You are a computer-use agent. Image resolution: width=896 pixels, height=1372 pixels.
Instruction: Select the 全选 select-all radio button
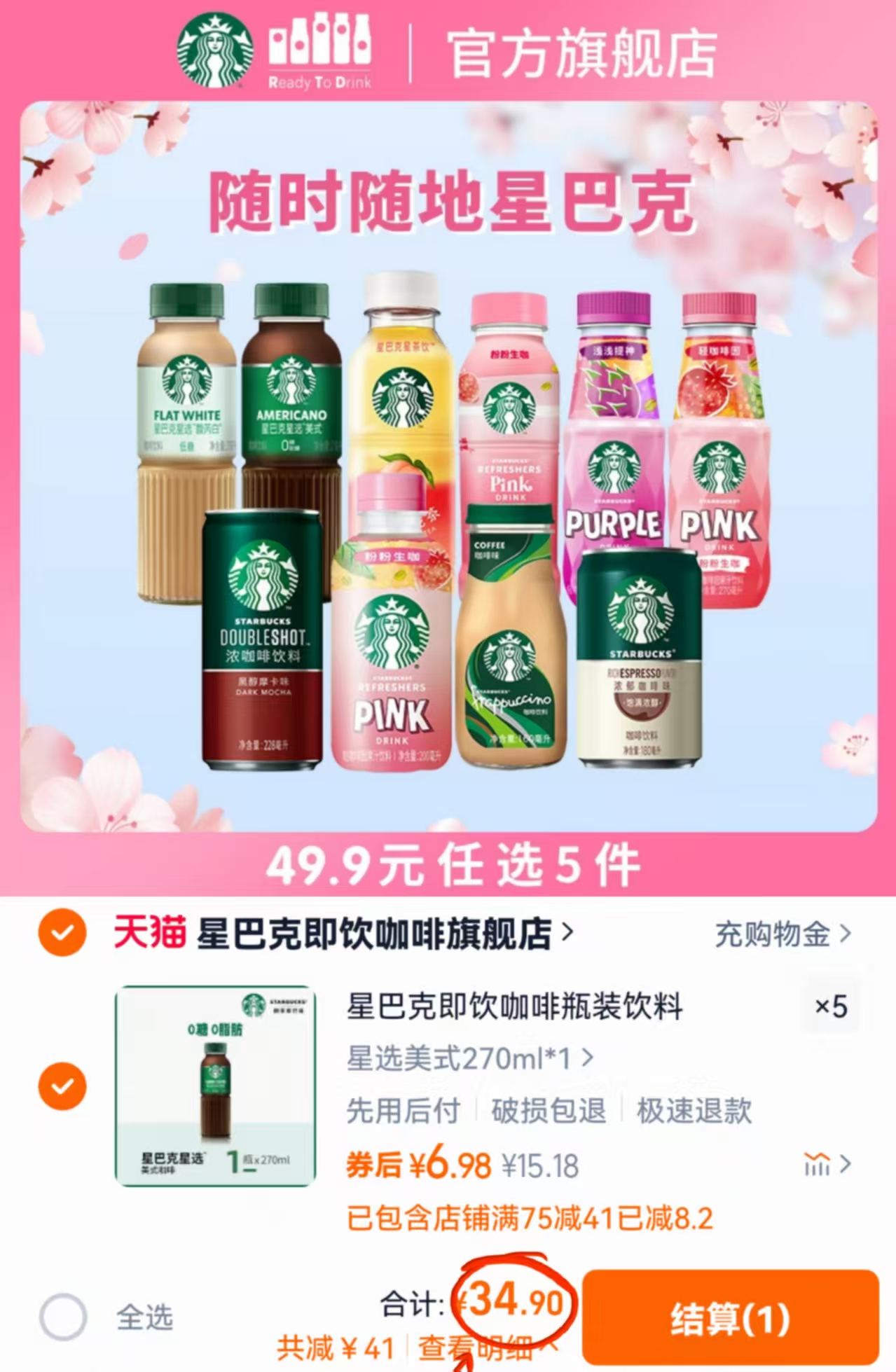[x=61, y=1317]
